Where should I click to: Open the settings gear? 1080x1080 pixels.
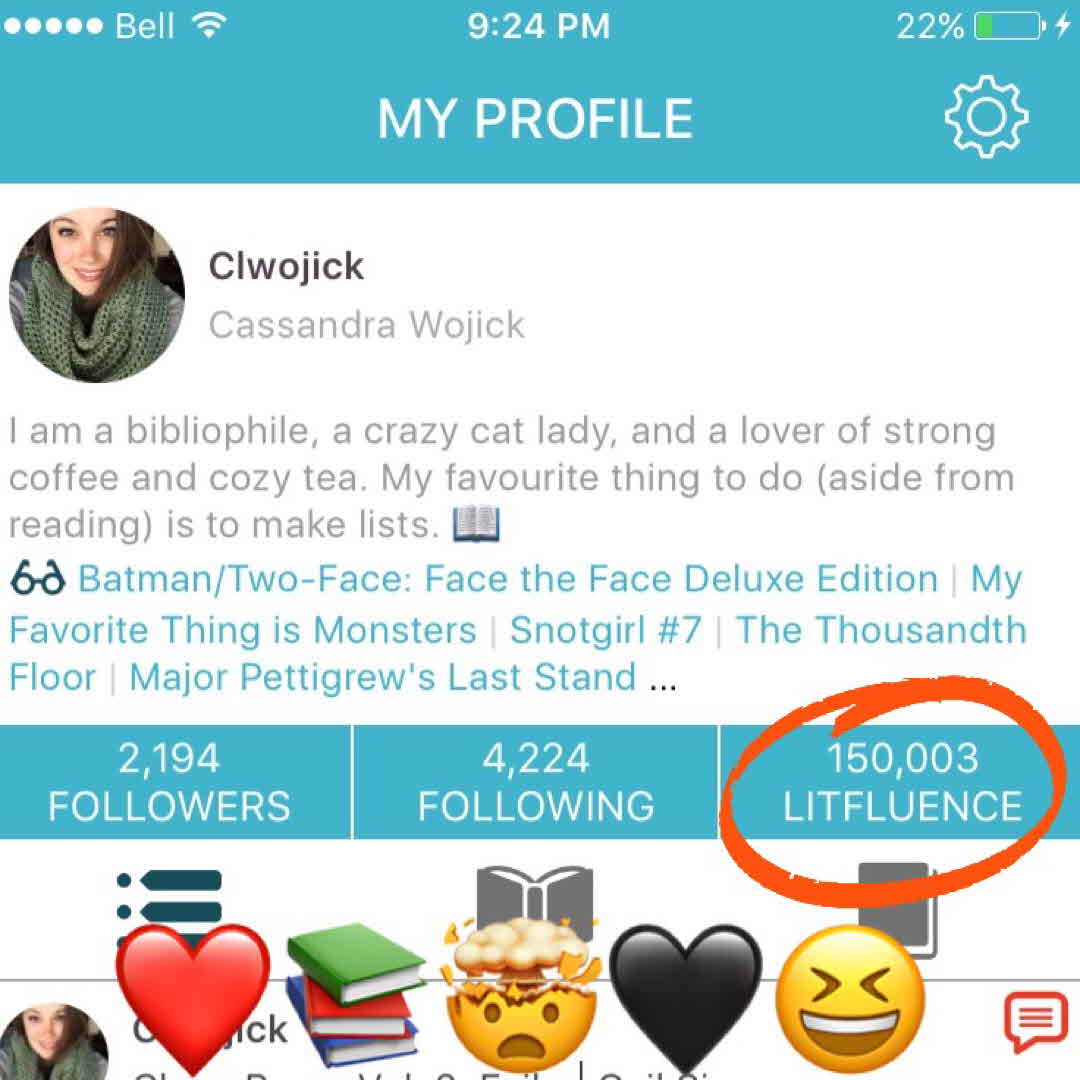[986, 118]
